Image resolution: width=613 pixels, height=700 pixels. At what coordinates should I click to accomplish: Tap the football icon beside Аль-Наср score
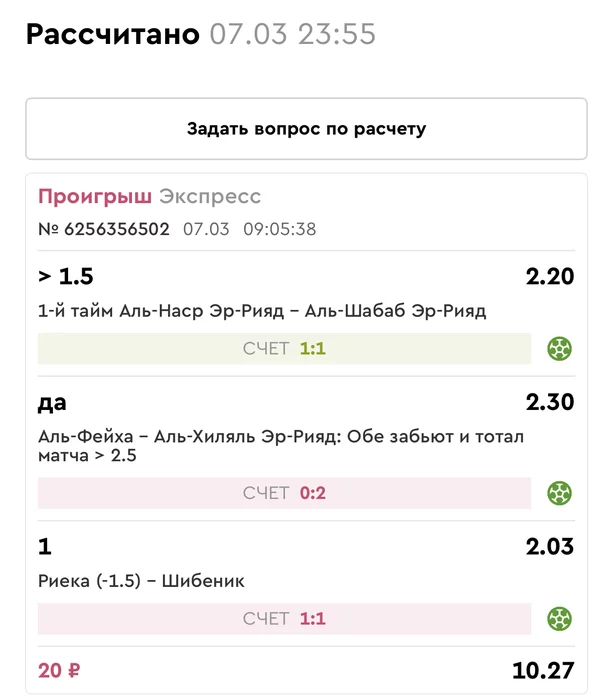[x=559, y=349]
